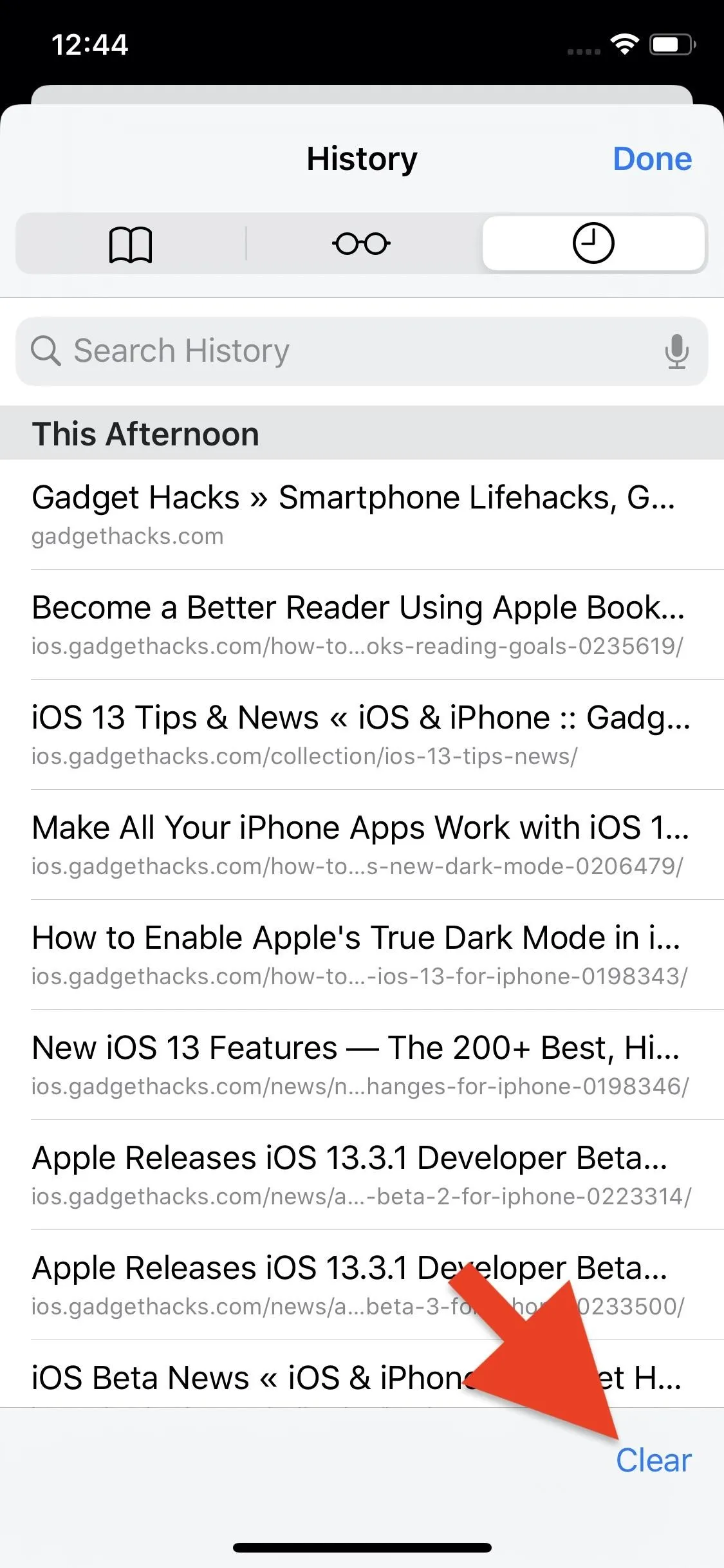724x1568 pixels.
Task: Tap Clear to erase browsing history
Action: (653, 1461)
